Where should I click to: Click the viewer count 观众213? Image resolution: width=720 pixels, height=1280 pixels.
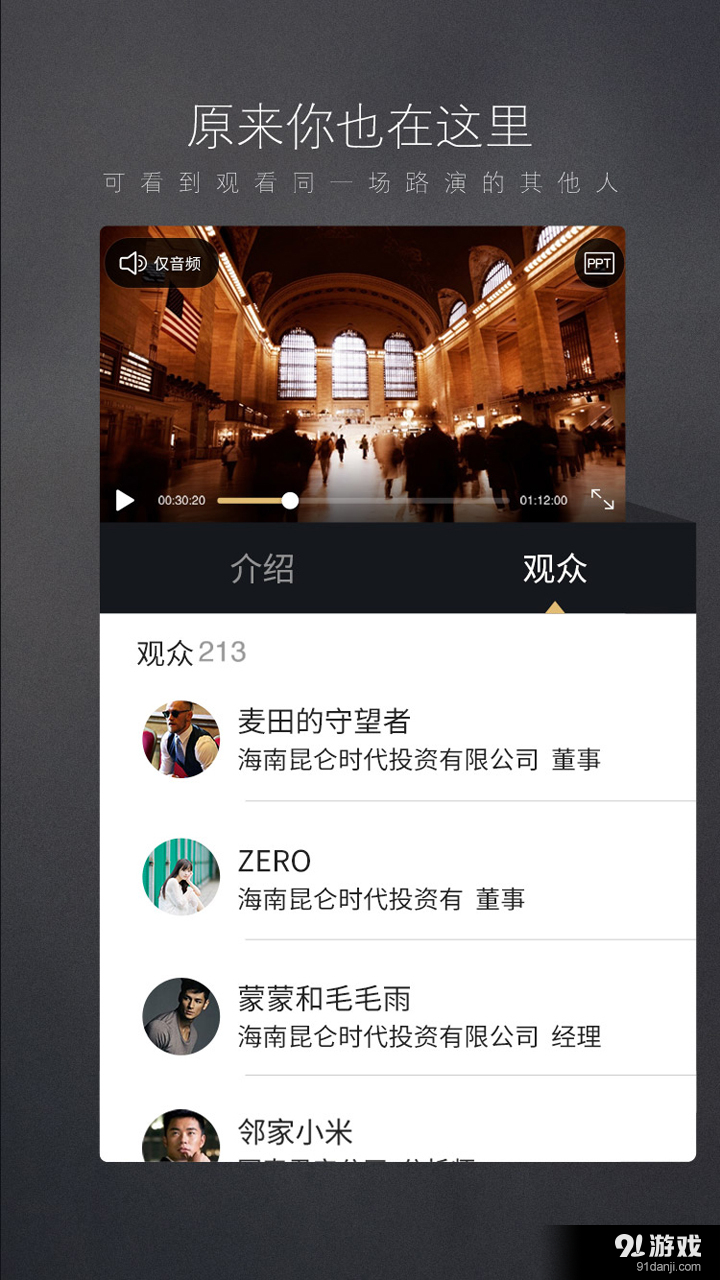point(192,652)
